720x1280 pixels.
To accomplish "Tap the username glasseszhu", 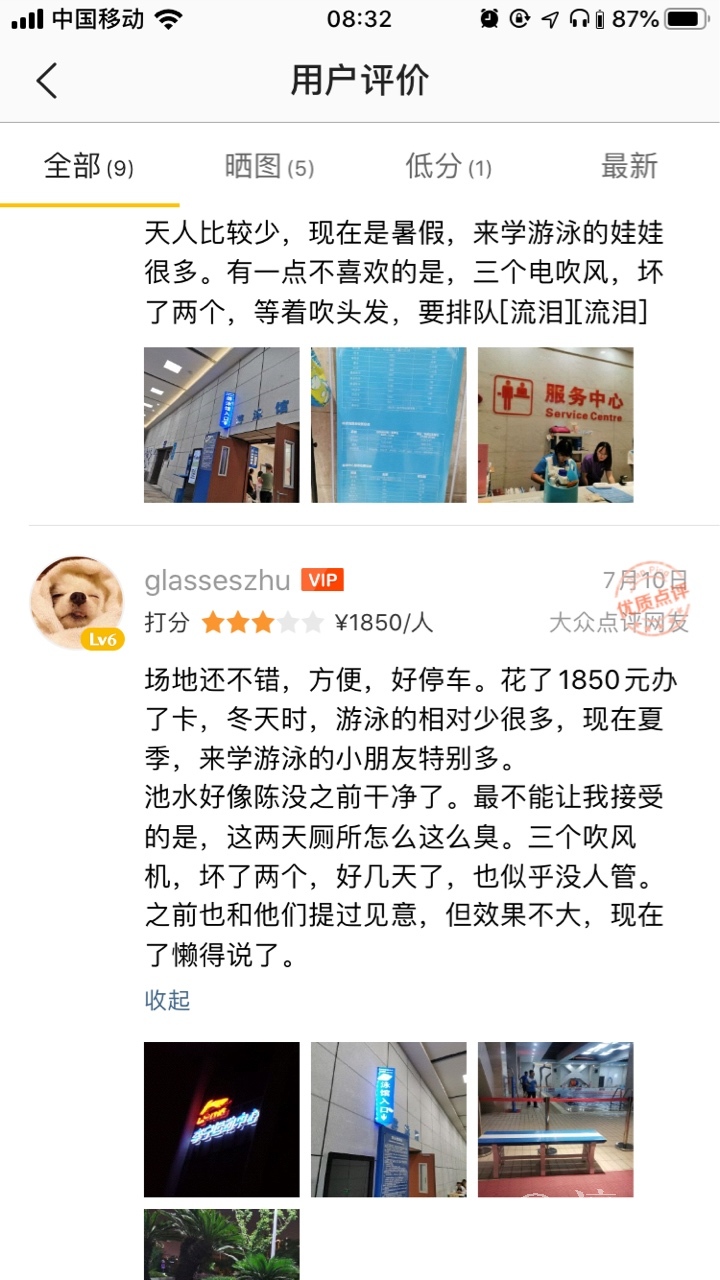I will click(x=217, y=580).
